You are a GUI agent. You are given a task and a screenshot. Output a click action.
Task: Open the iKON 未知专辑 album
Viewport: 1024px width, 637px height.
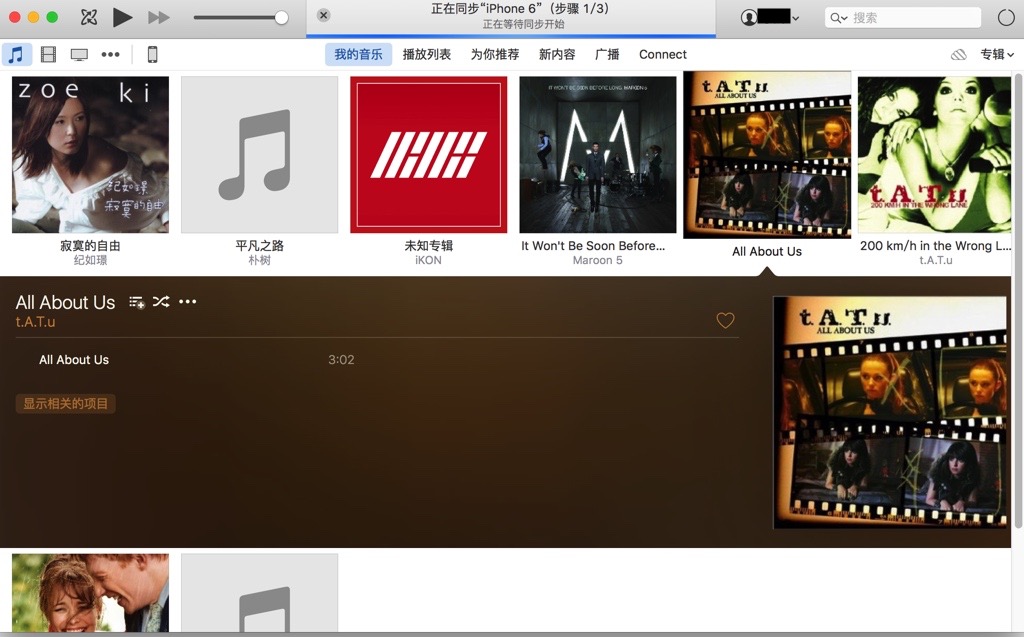point(428,155)
